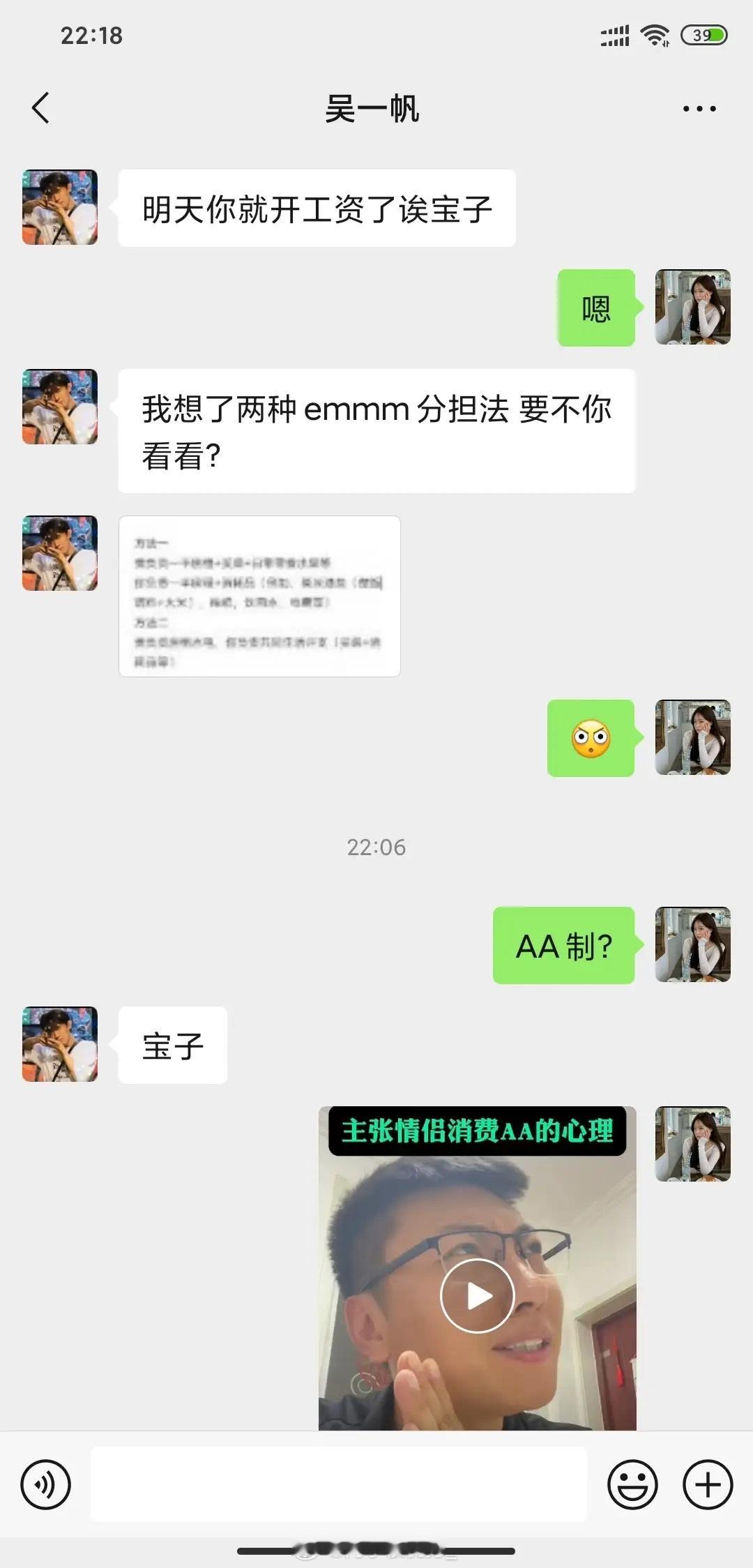
Task: Tap the voice message icon beside input field
Action: pos(46,1482)
